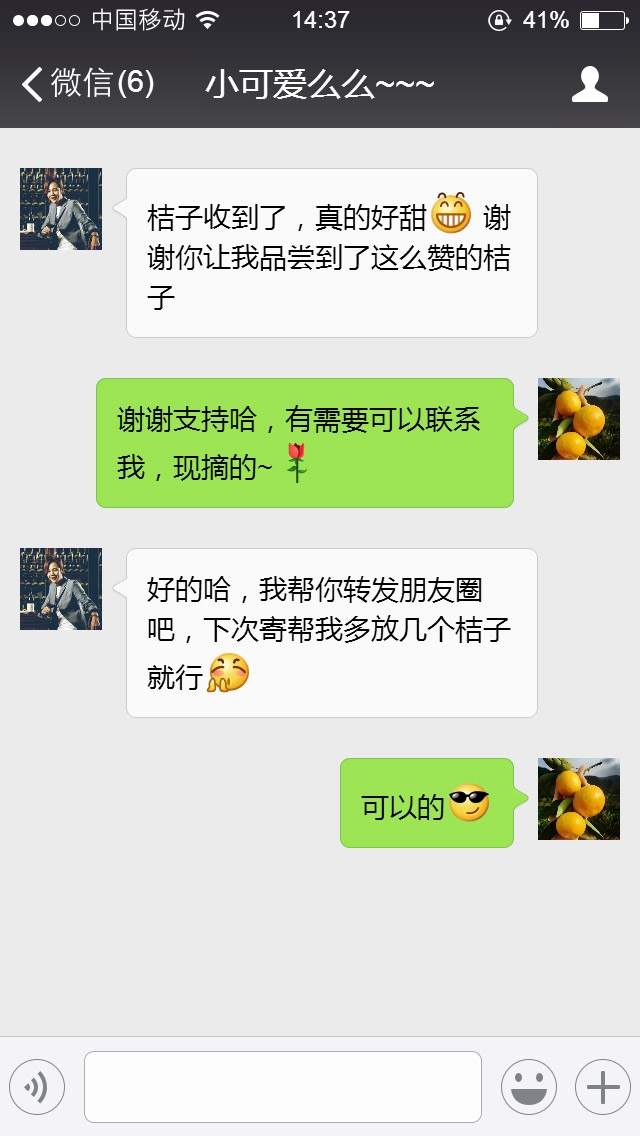640x1136 pixels.
Task: Go back to the 微信 chat list
Action: pyautogui.click(x=86, y=84)
